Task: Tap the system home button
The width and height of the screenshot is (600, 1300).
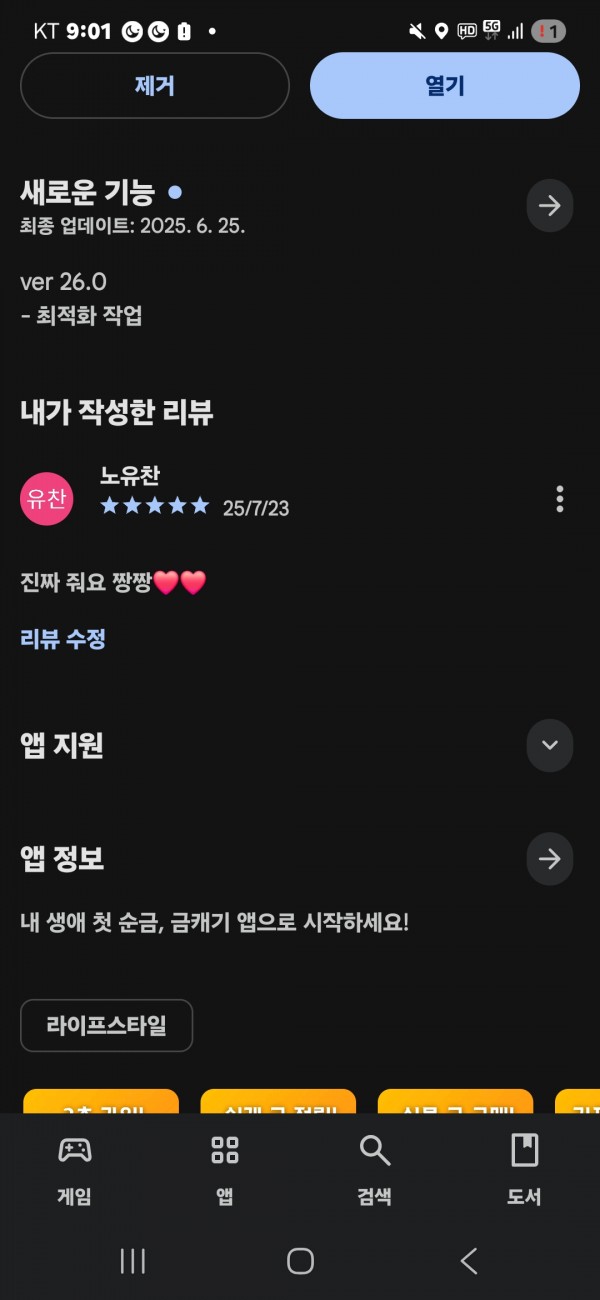Action: click(300, 1261)
